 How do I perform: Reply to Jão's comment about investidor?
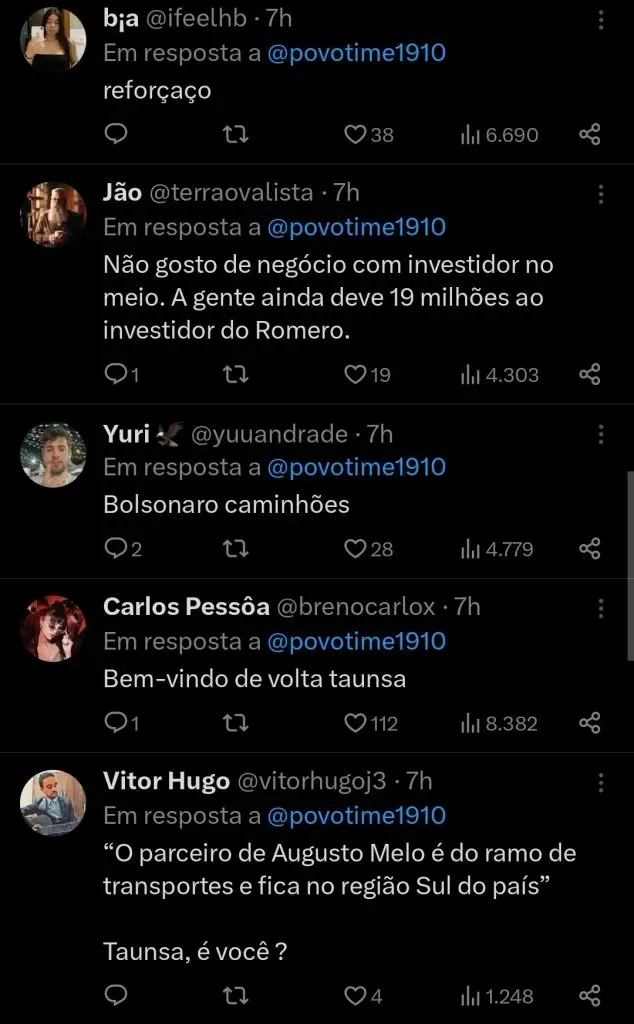tap(116, 374)
